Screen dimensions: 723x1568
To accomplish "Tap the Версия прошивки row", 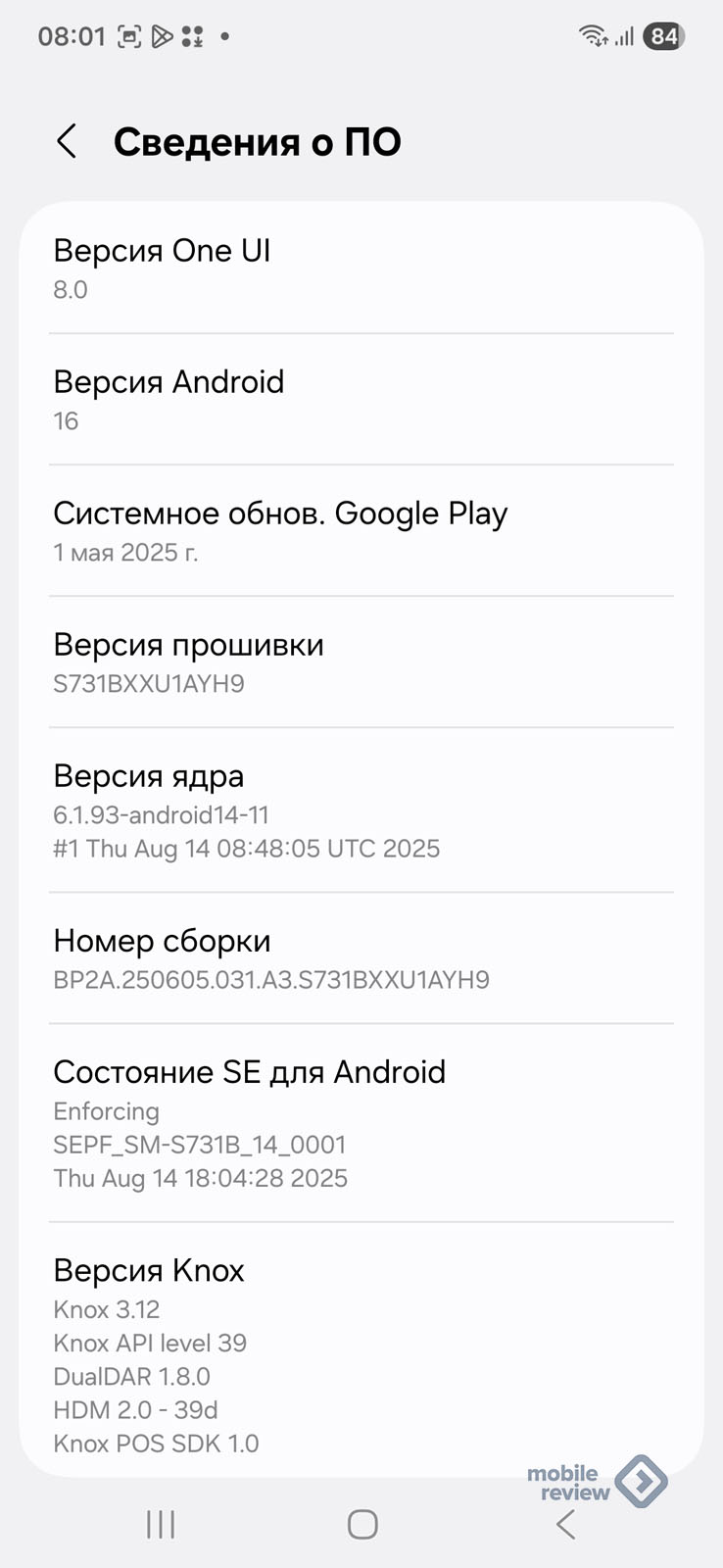I will click(361, 662).
